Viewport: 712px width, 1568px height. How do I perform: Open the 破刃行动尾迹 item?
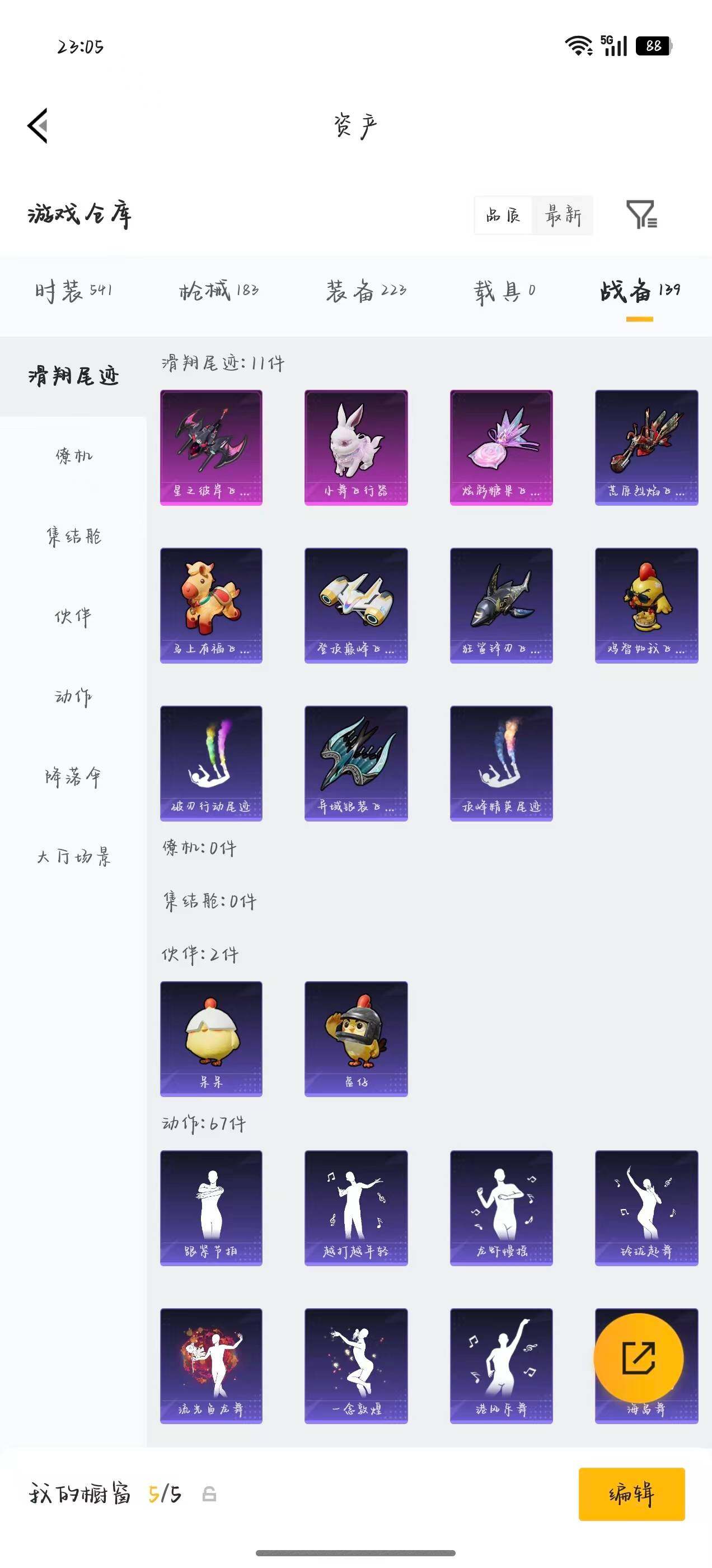[x=211, y=763]
